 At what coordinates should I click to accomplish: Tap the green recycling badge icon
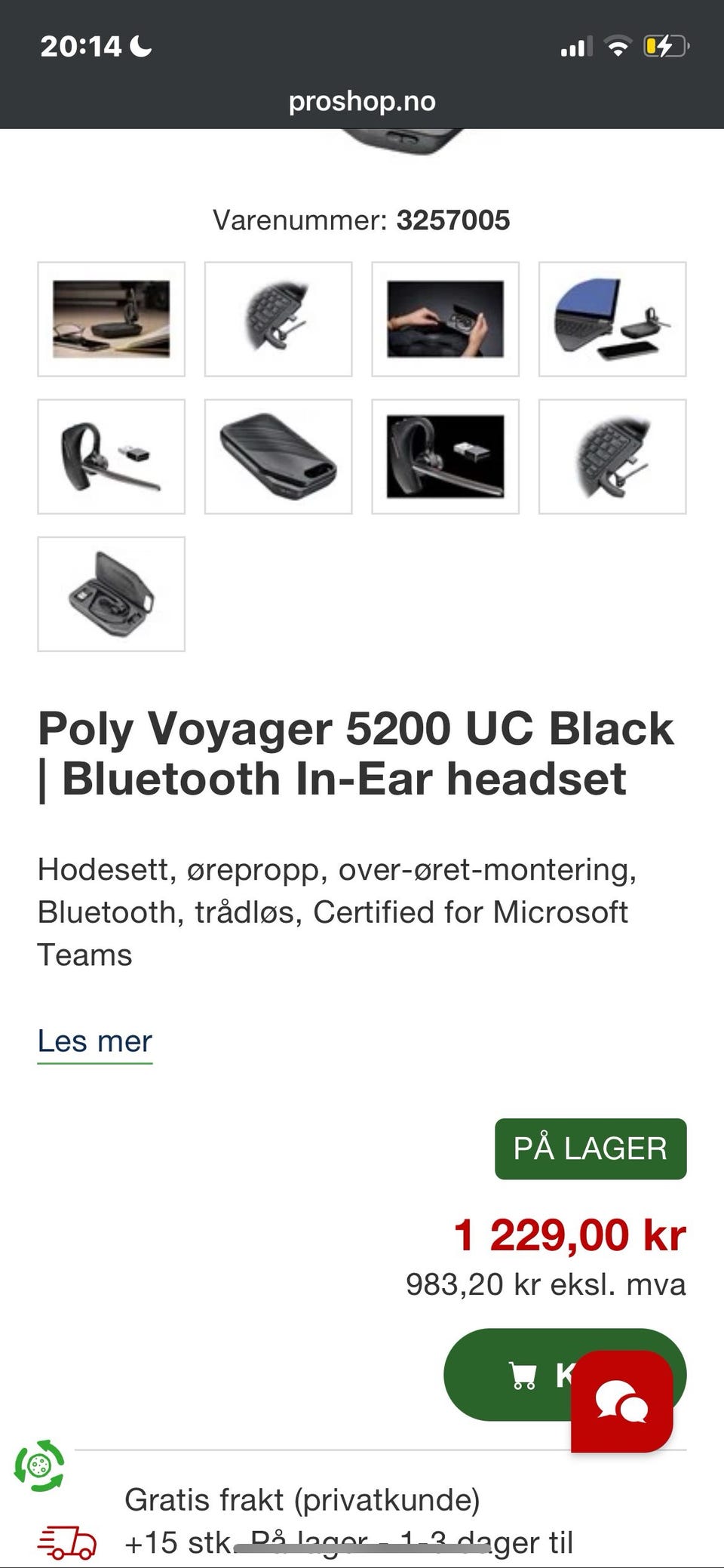(39, 1465)
